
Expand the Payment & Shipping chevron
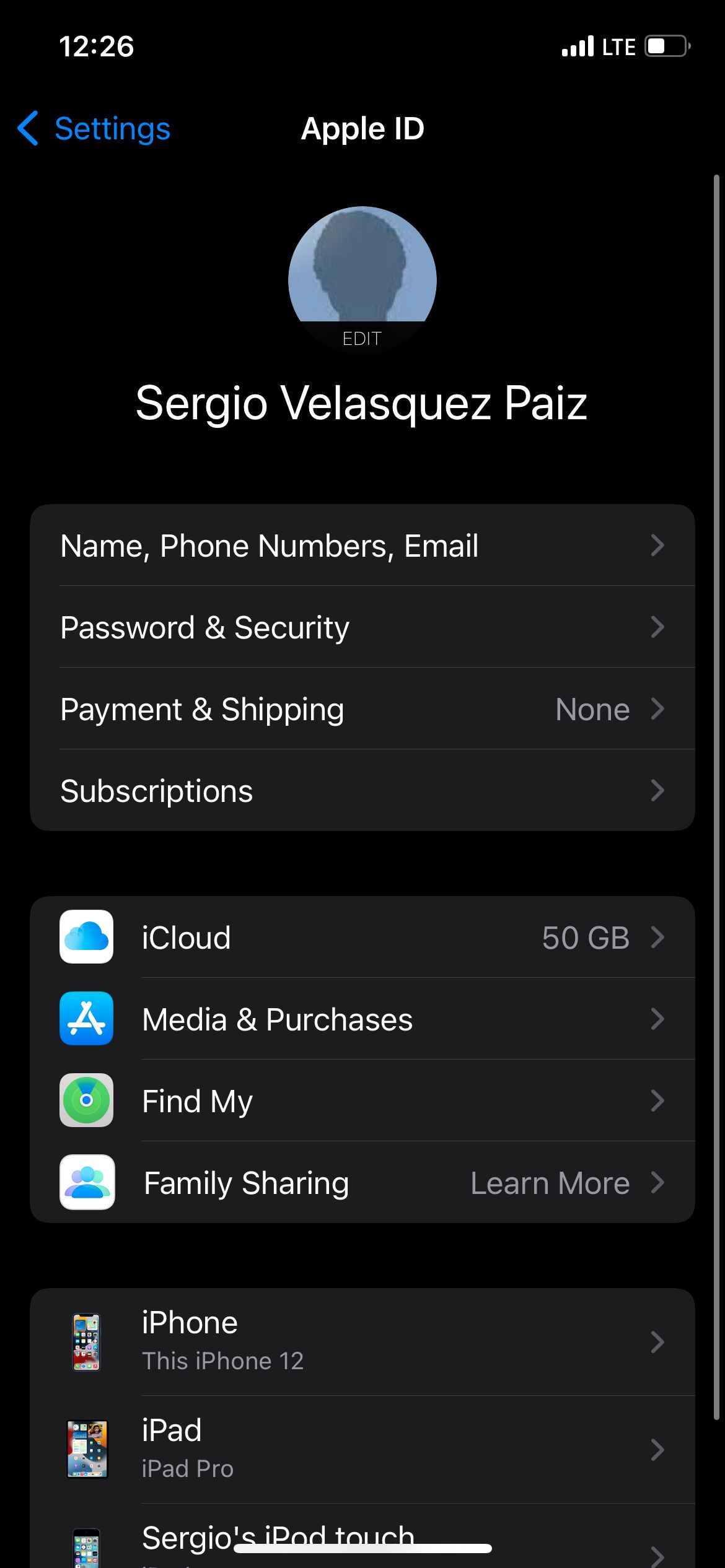[x=658, y=708]
